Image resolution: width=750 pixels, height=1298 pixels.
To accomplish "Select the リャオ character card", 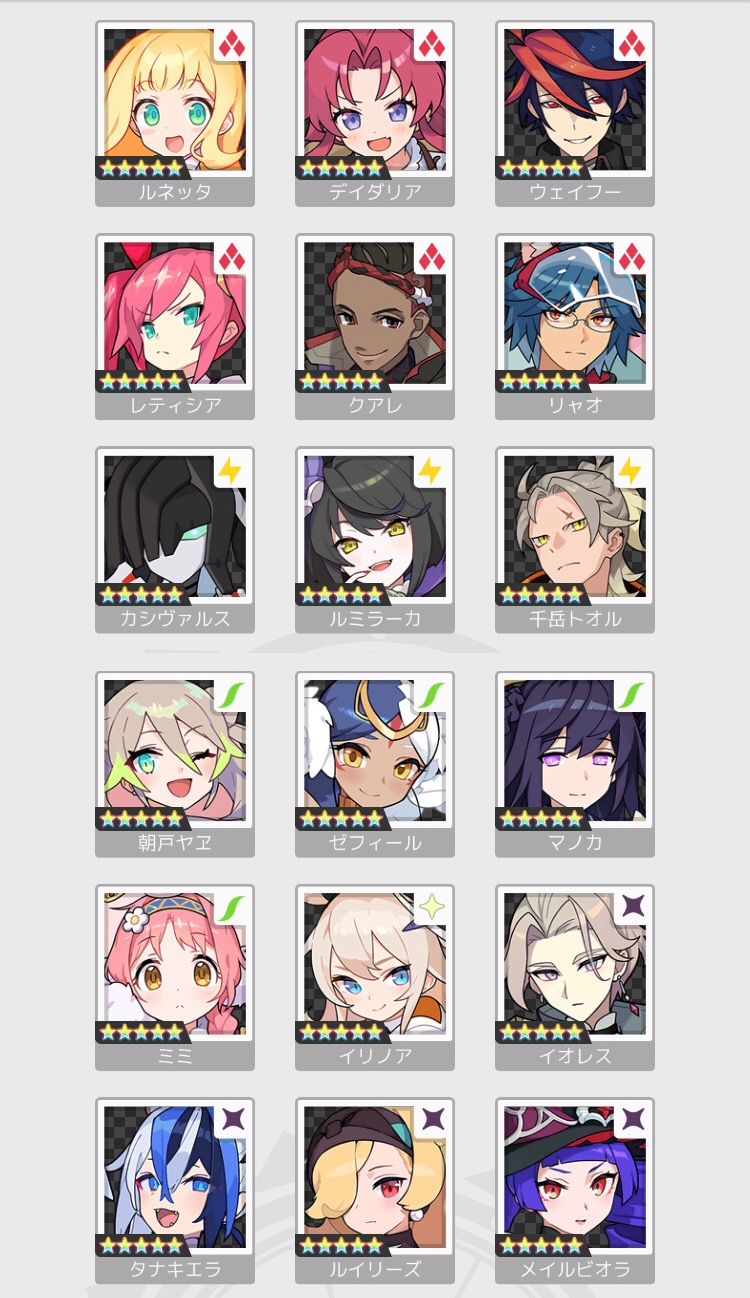I will [x=575, y=316].
